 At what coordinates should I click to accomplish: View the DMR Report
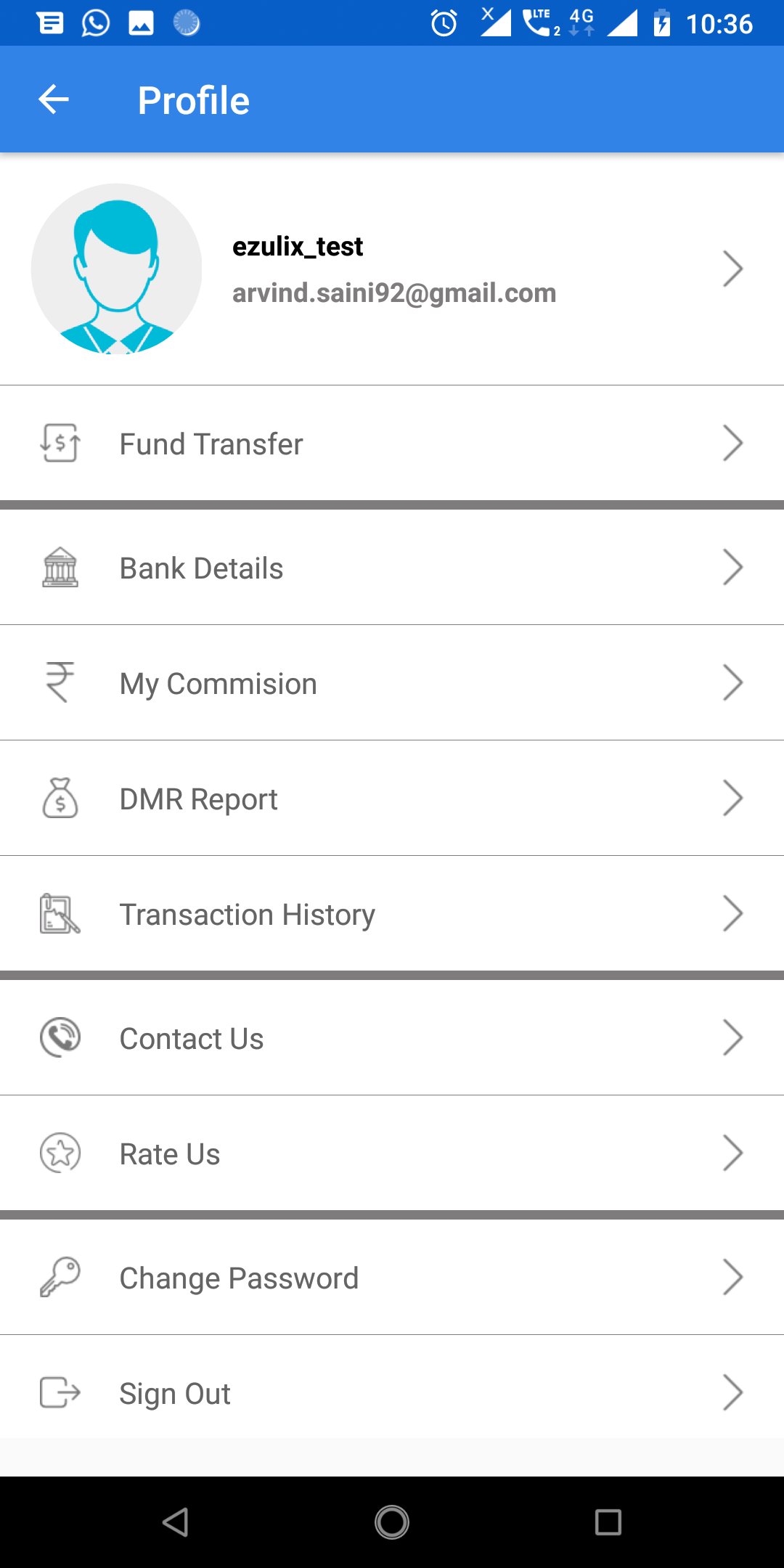(392, 799)
